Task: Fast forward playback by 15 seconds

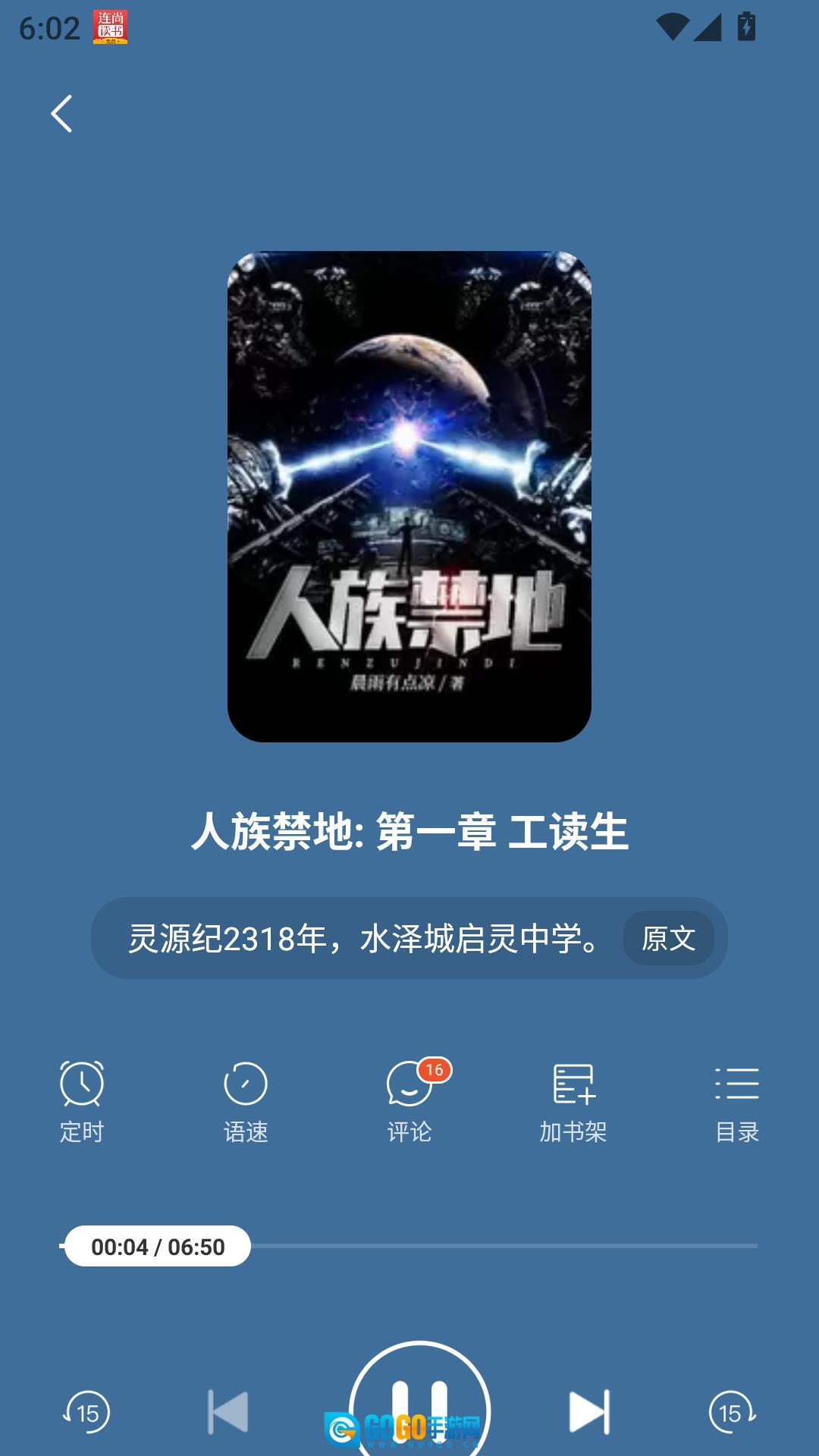Action: [731, 1412]
